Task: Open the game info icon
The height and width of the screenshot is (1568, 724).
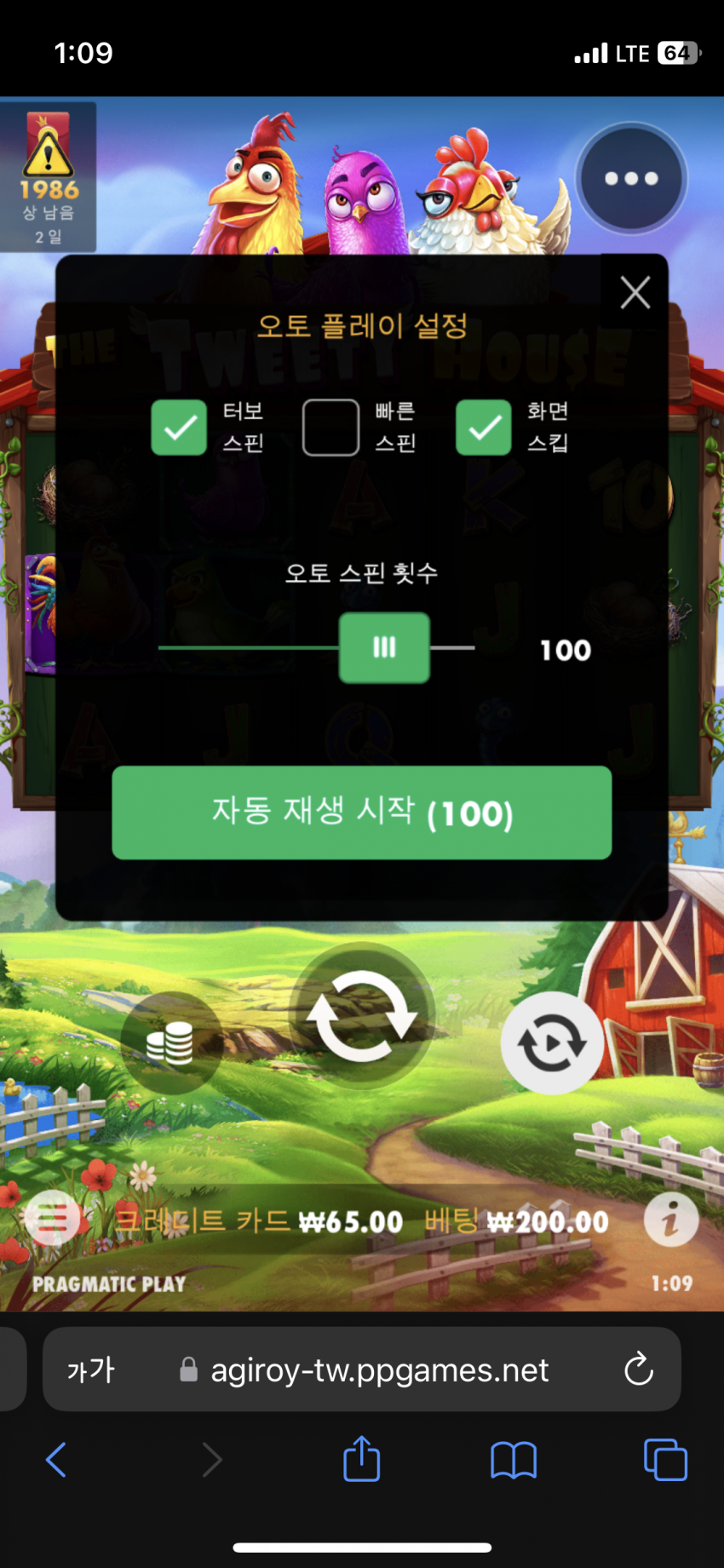Action: click(x=670, y=1220)
